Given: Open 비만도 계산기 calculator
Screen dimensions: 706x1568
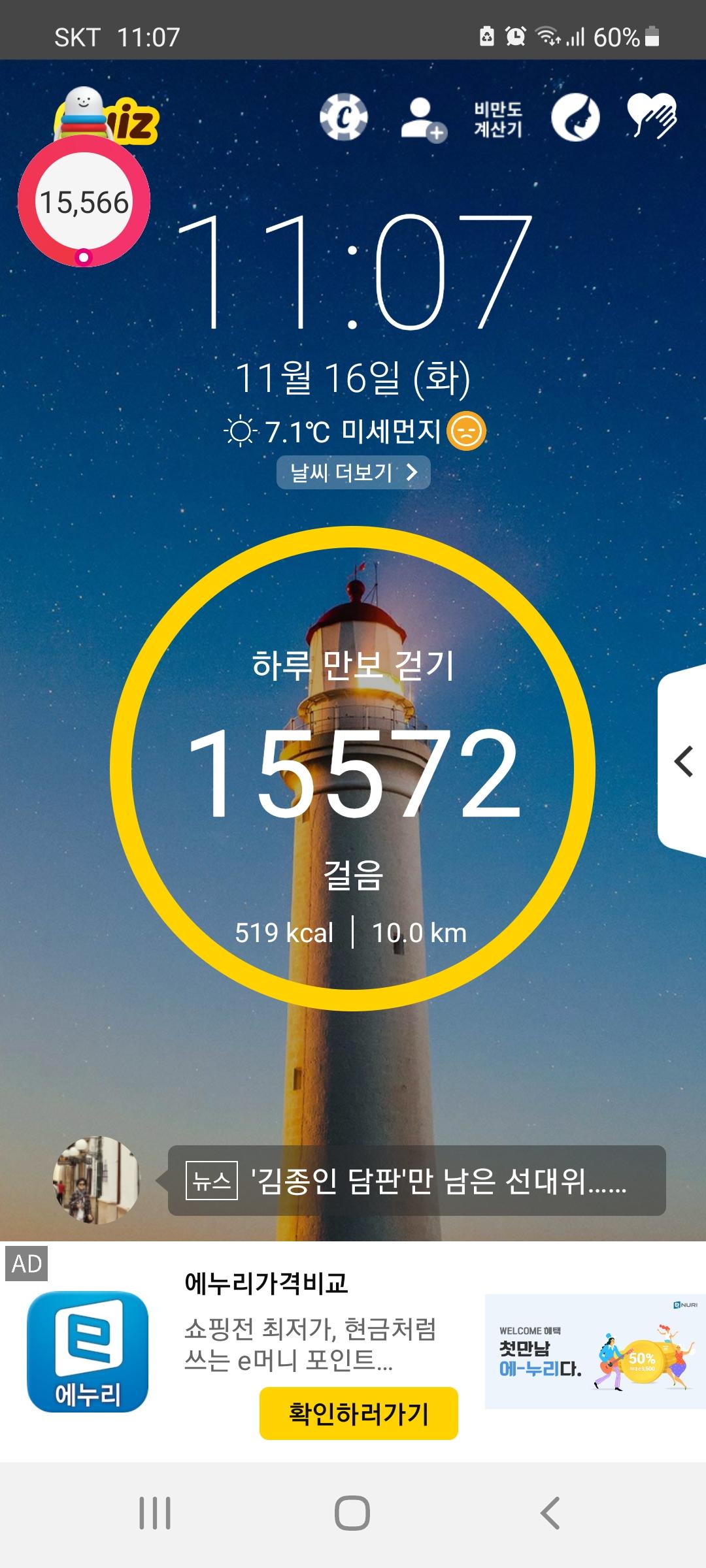Looking at the screenshot, I should 498,119.
